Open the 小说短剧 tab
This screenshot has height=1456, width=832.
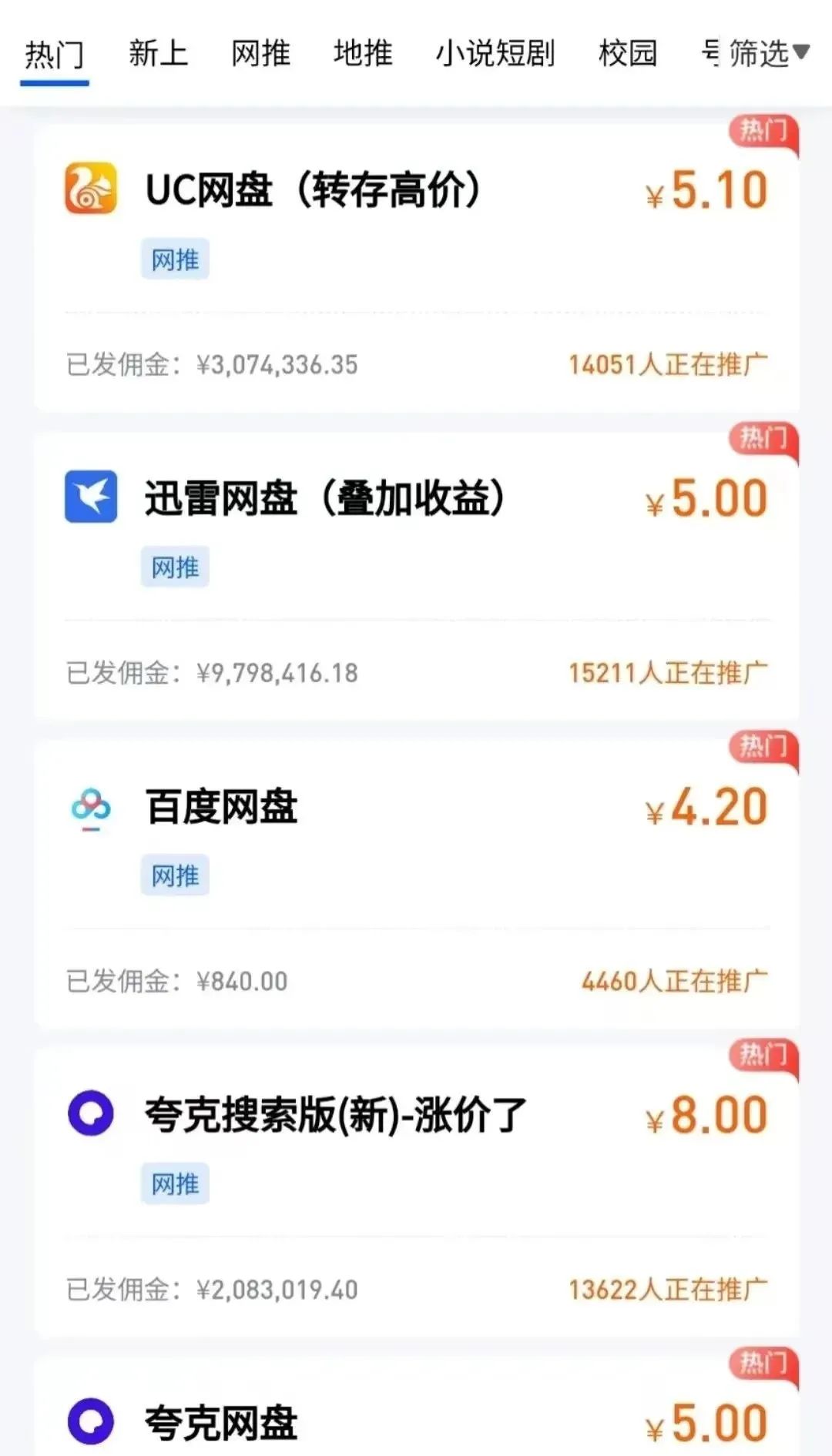click(495, 54)
